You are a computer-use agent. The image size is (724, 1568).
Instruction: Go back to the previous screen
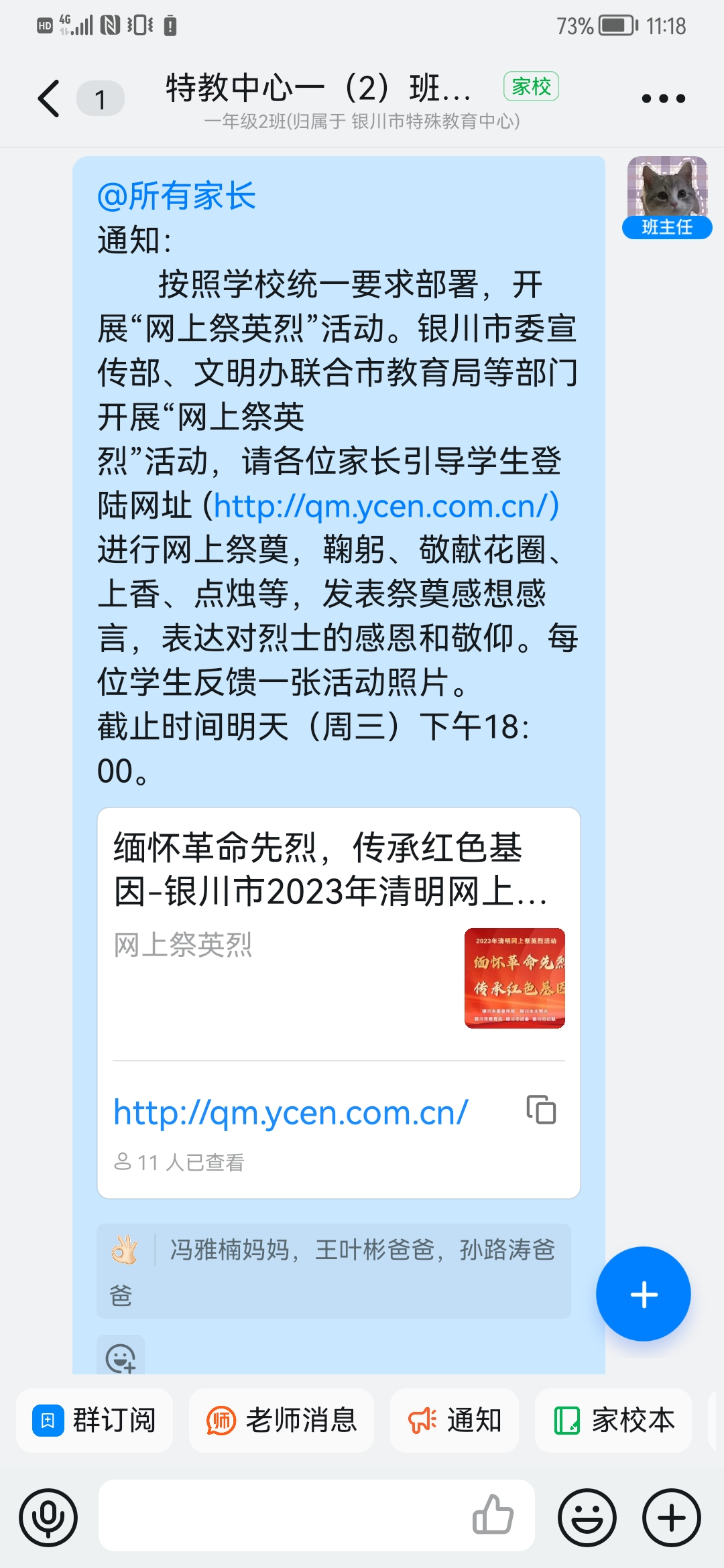[49, 99]
